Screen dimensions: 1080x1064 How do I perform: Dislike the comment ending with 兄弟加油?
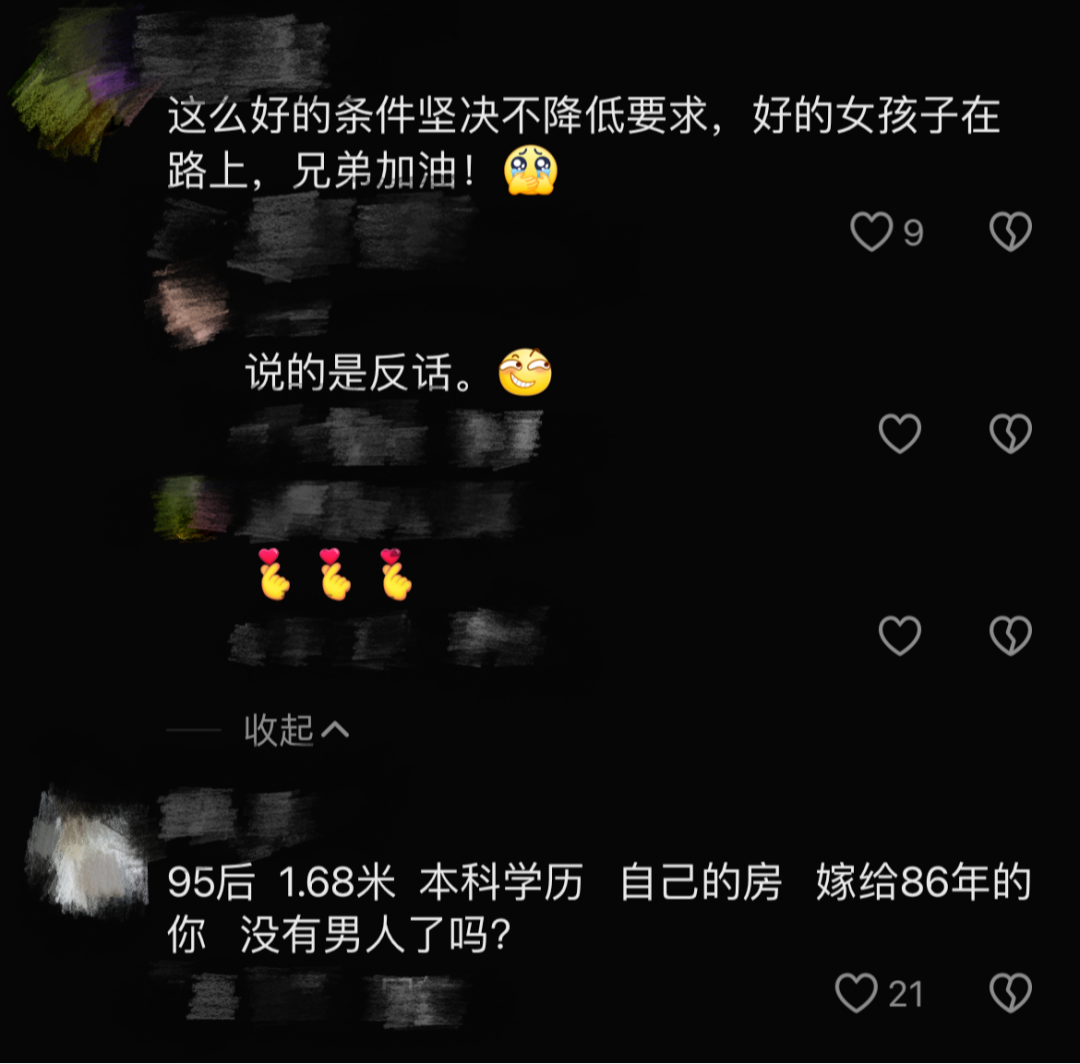click(x=1010, y=233)
